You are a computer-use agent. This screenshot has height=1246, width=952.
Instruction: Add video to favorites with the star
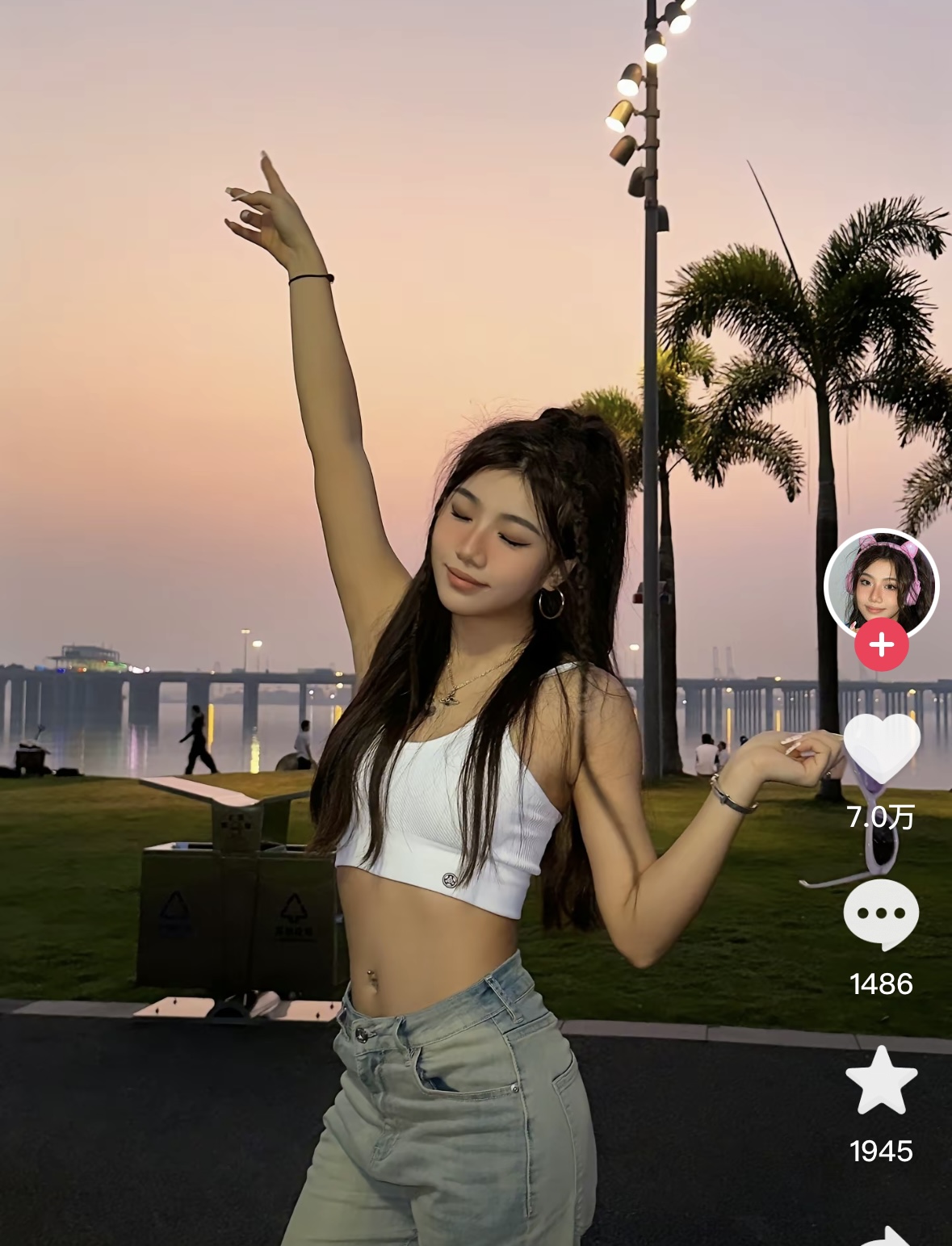881,1082
